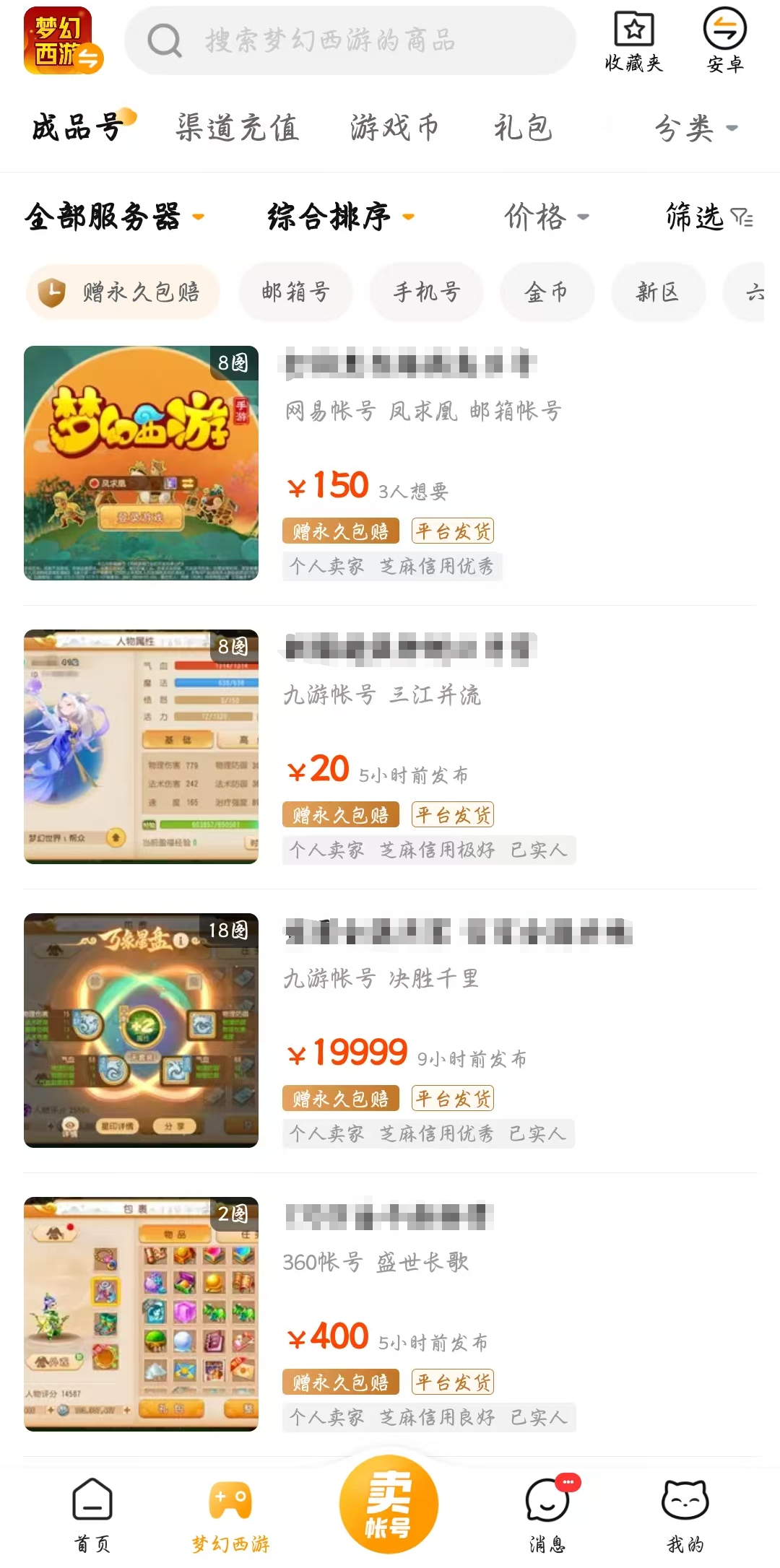Sort listings by 价格
The width and height of the screenshot is (780, 1568).
coord(546,216)
